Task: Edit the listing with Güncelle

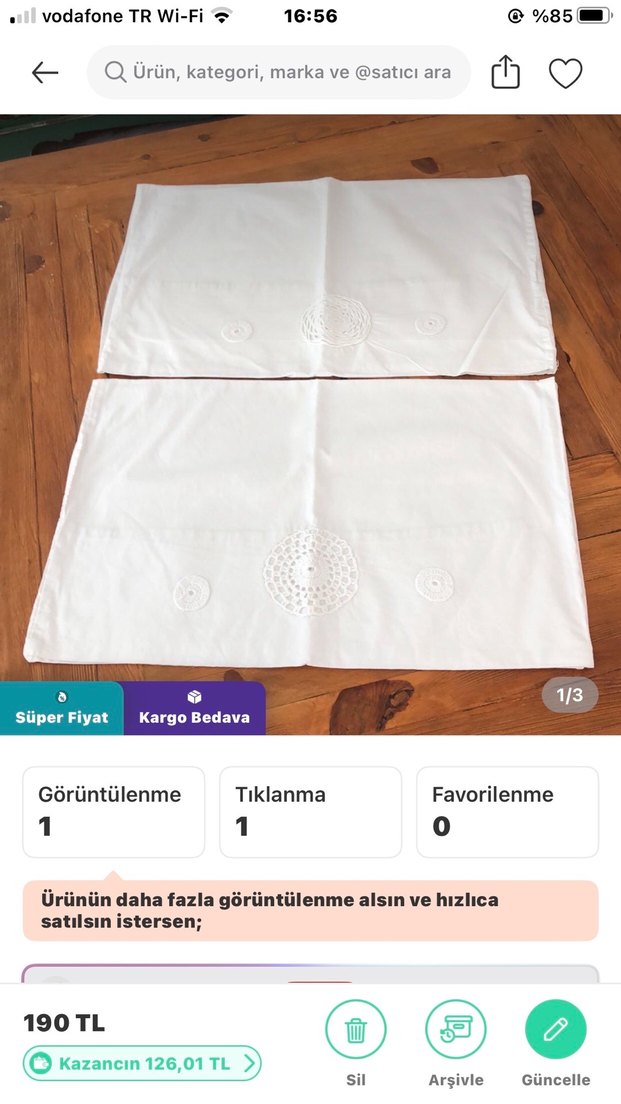Action: pos(556,1031)
